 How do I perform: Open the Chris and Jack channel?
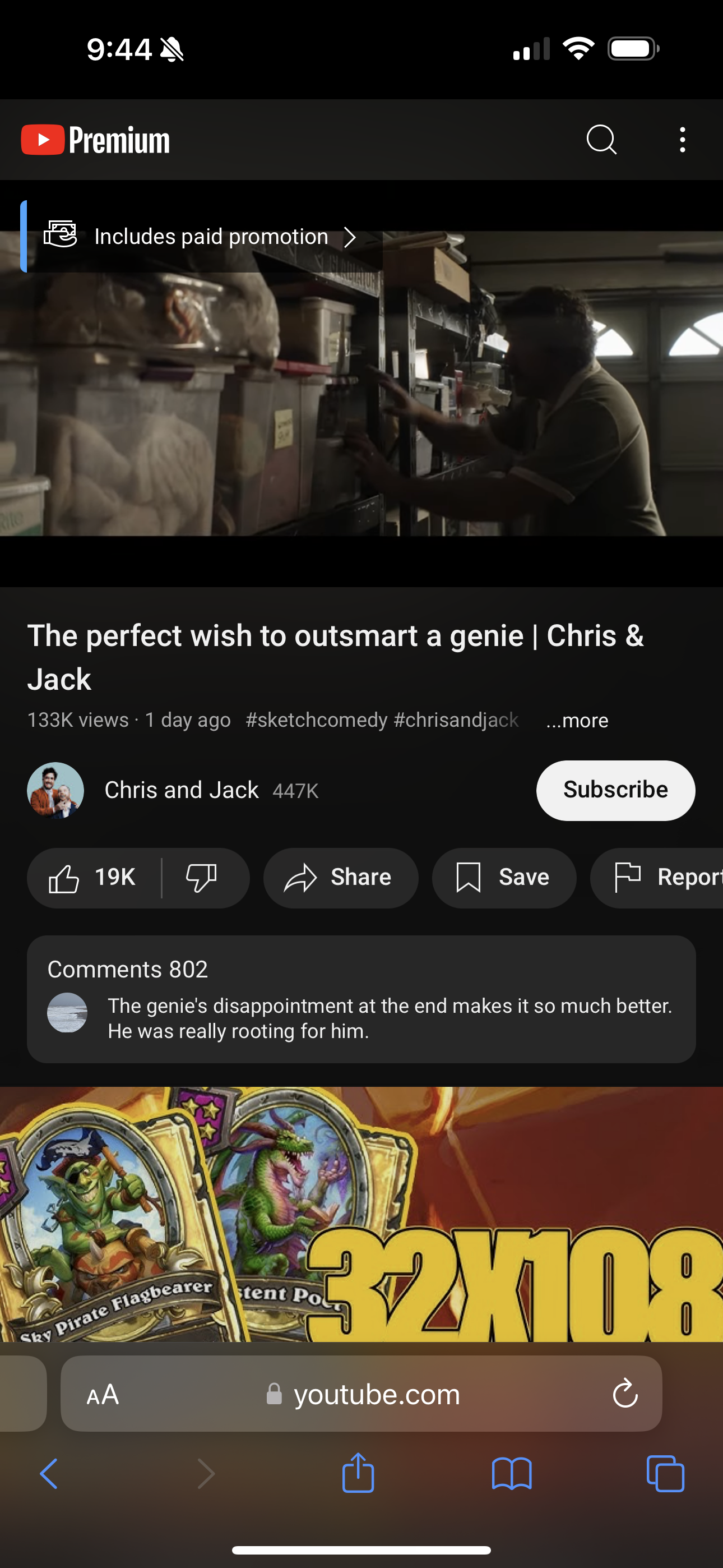(x=182, y=790)
